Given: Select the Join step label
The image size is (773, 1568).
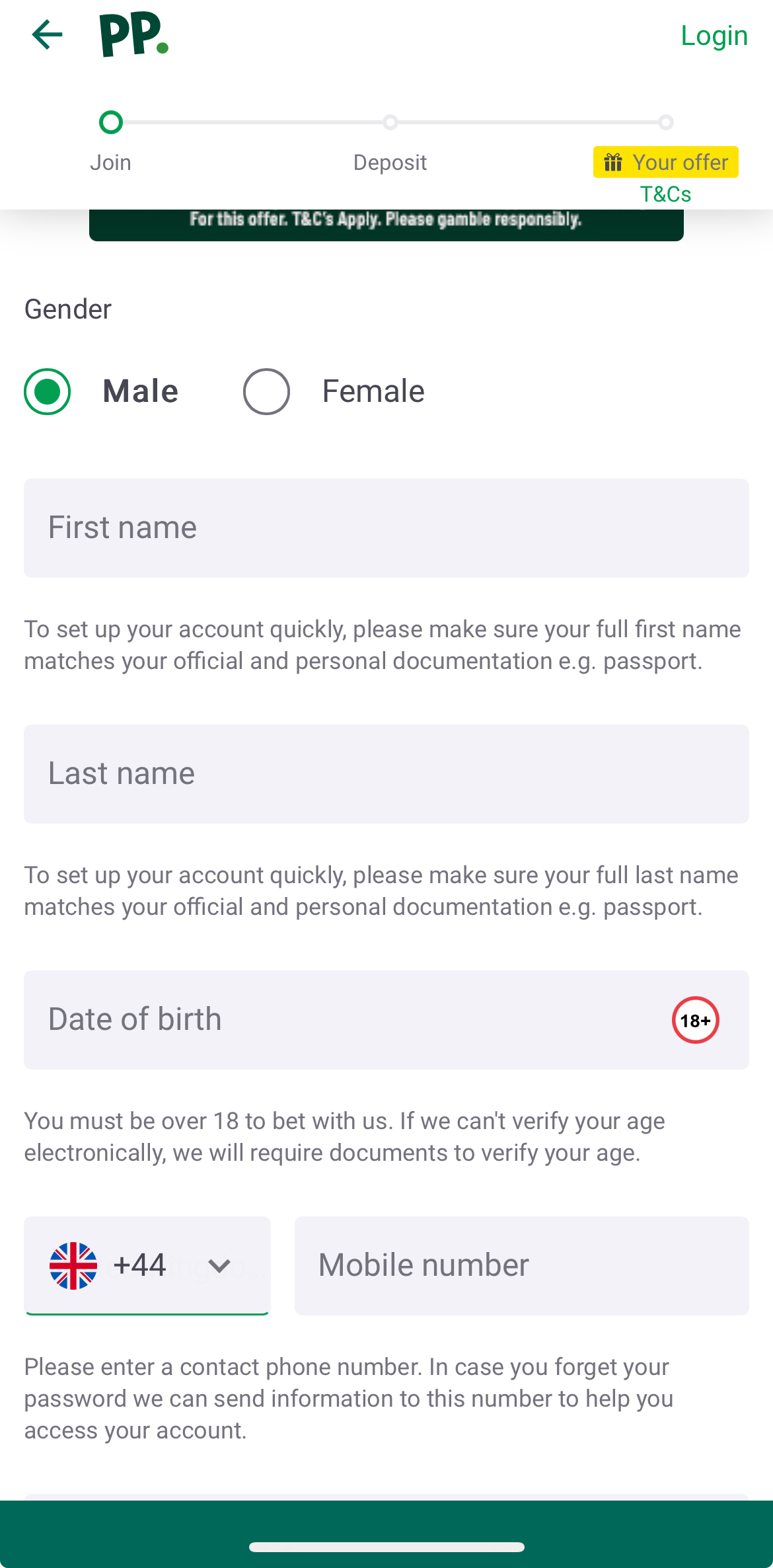Looking at the screenshot, I should click(x=110, y=162).
